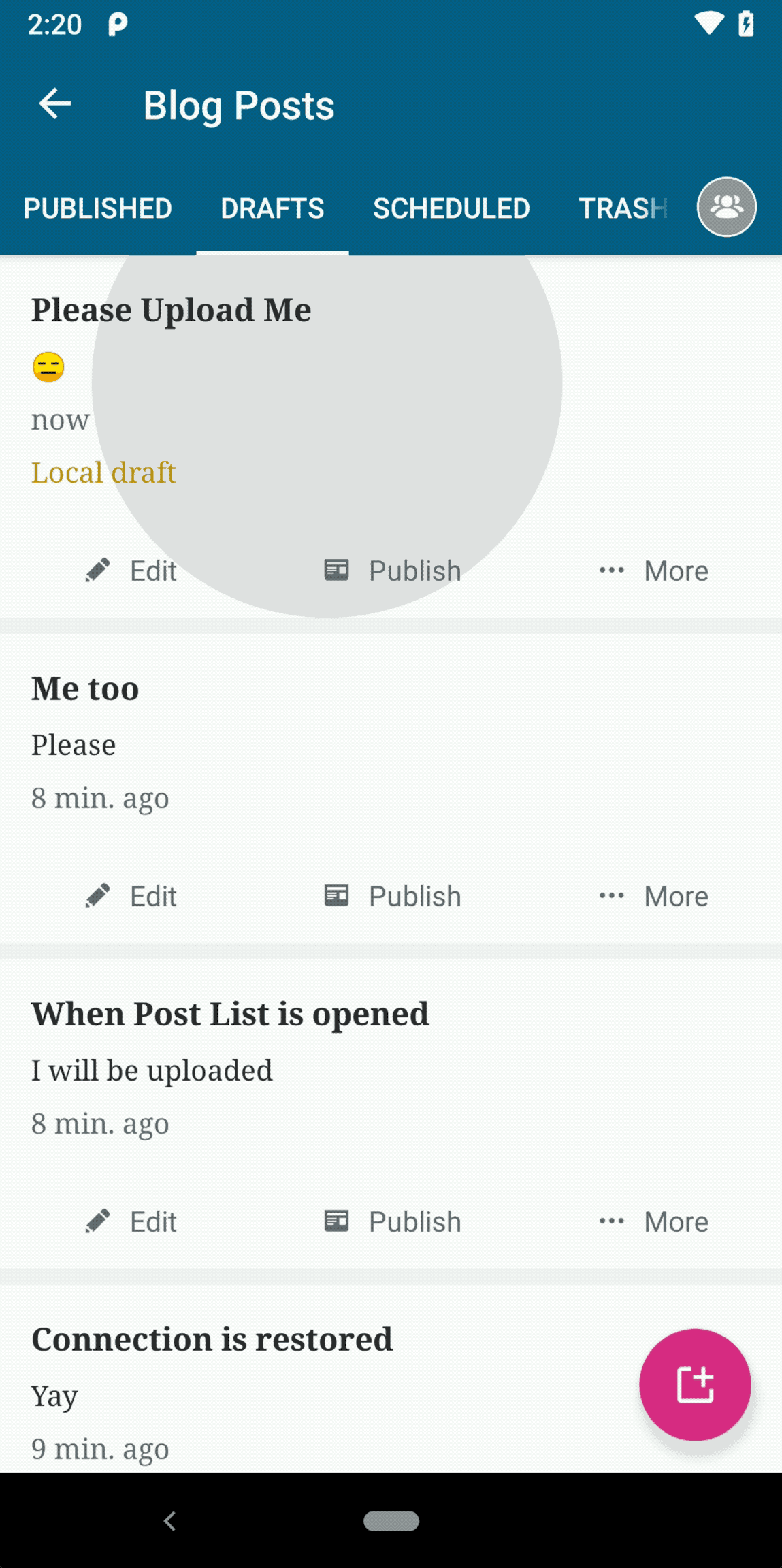The image size is (782, 1568).
Task: Publish the 'Me too' draft
Action: 393,896
